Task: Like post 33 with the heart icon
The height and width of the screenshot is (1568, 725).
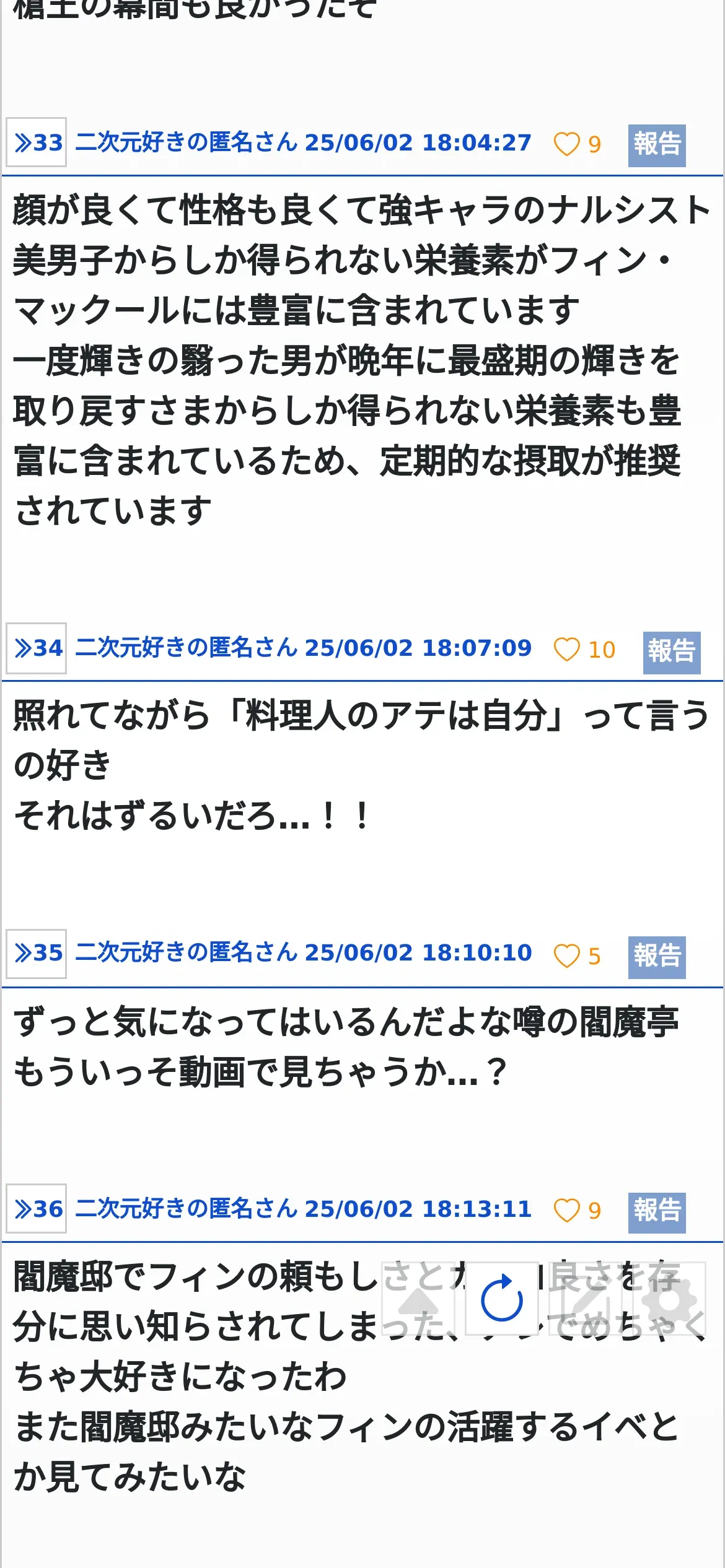Action: 566,144
